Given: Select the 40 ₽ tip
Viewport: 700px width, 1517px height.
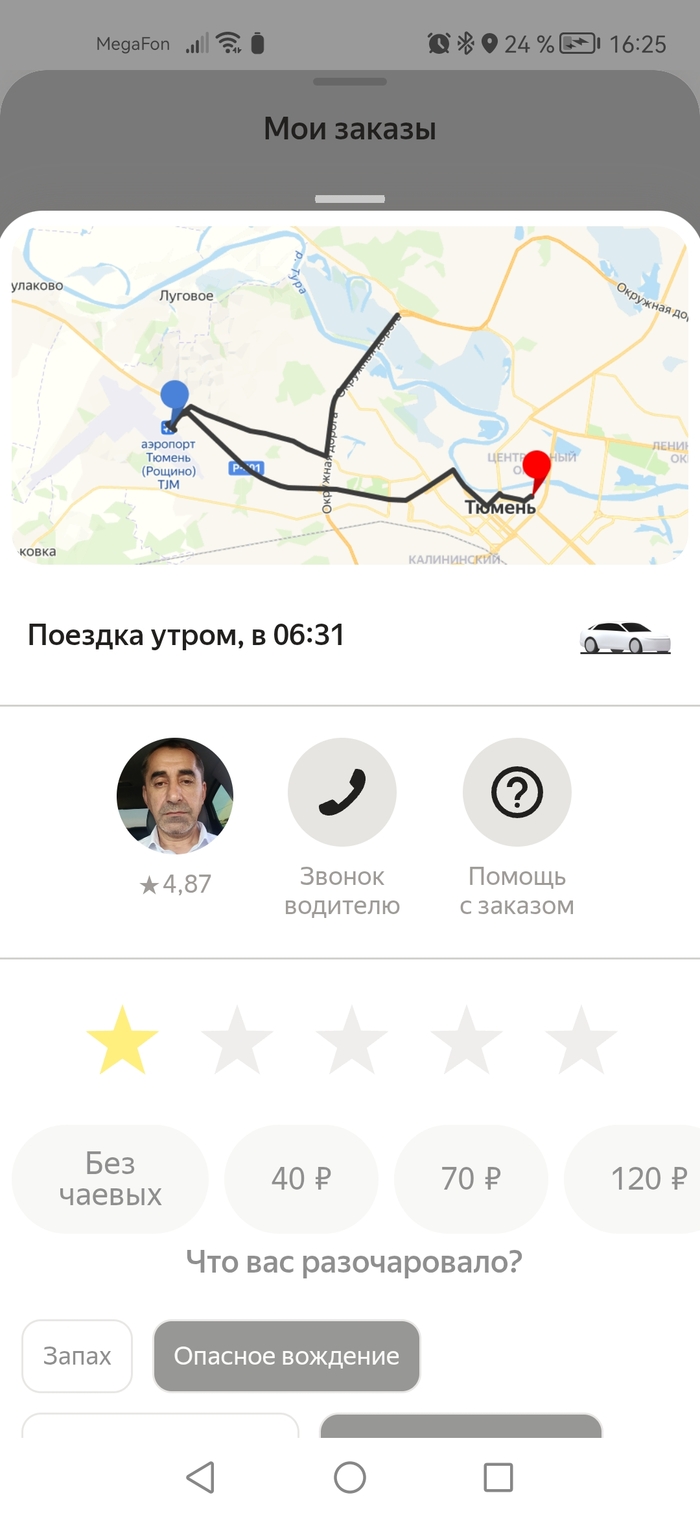Looking at the screenshot, I should (x=301, y=1178).
